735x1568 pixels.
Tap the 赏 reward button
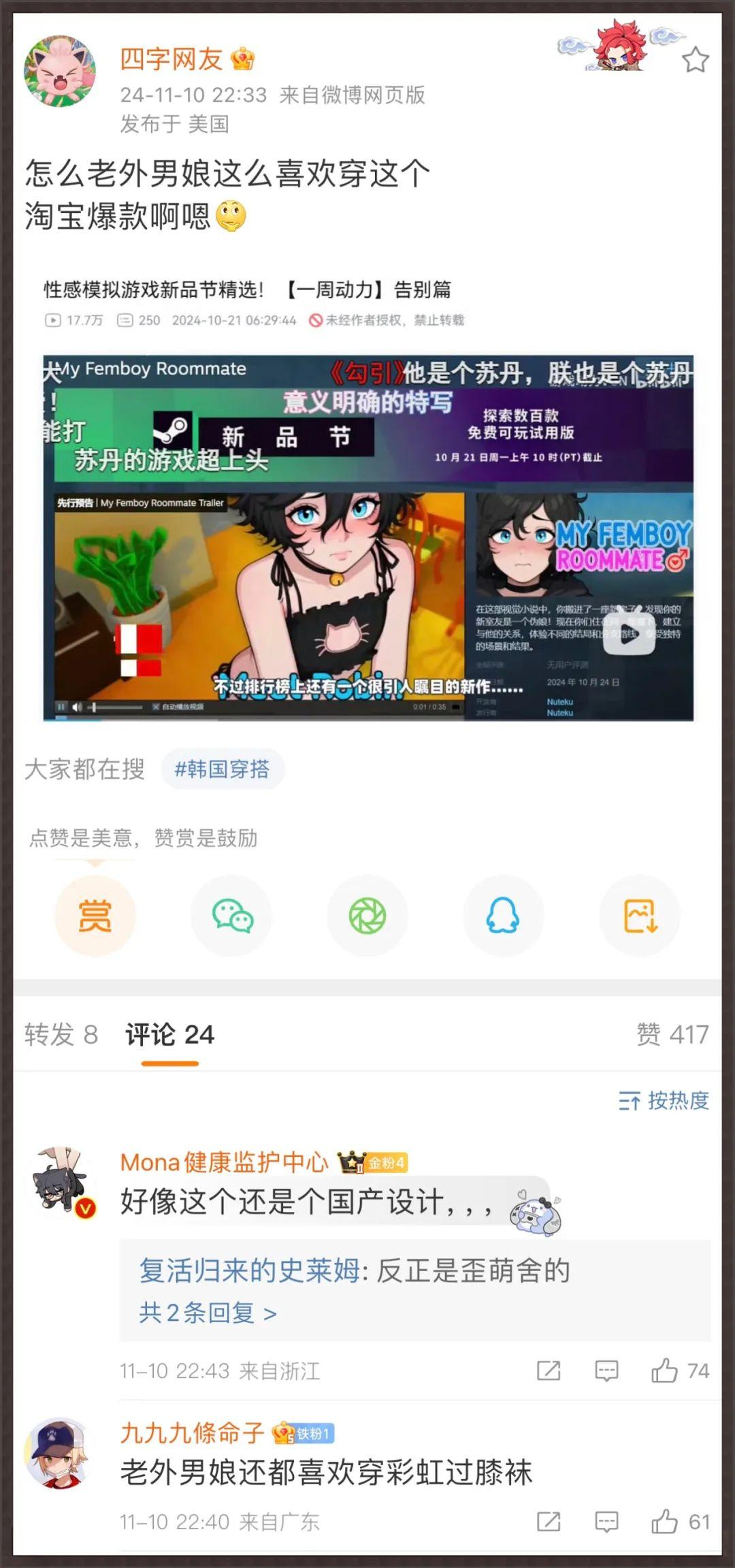pos(95,915)
